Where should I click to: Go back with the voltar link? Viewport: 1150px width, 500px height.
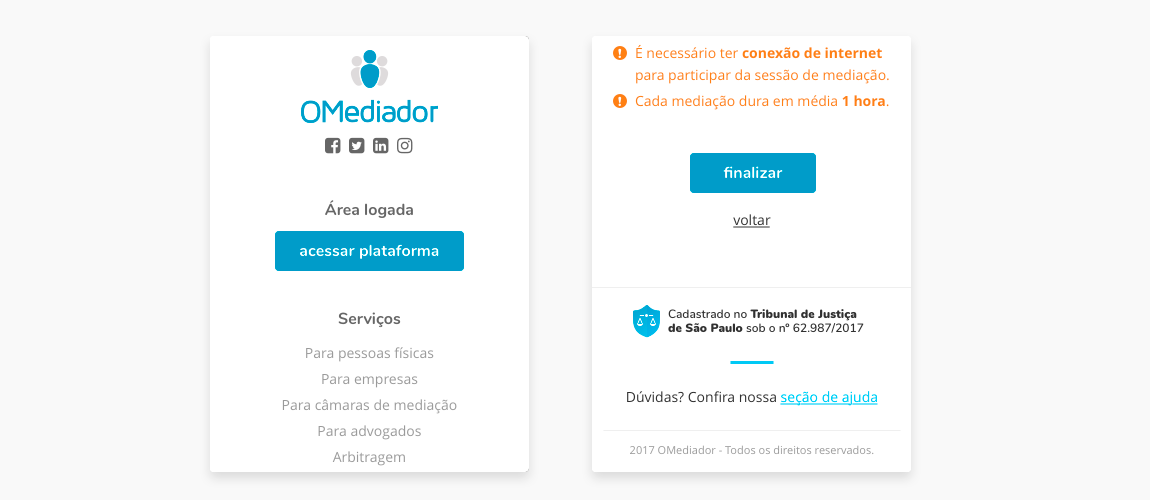click(x=751, y=220)
